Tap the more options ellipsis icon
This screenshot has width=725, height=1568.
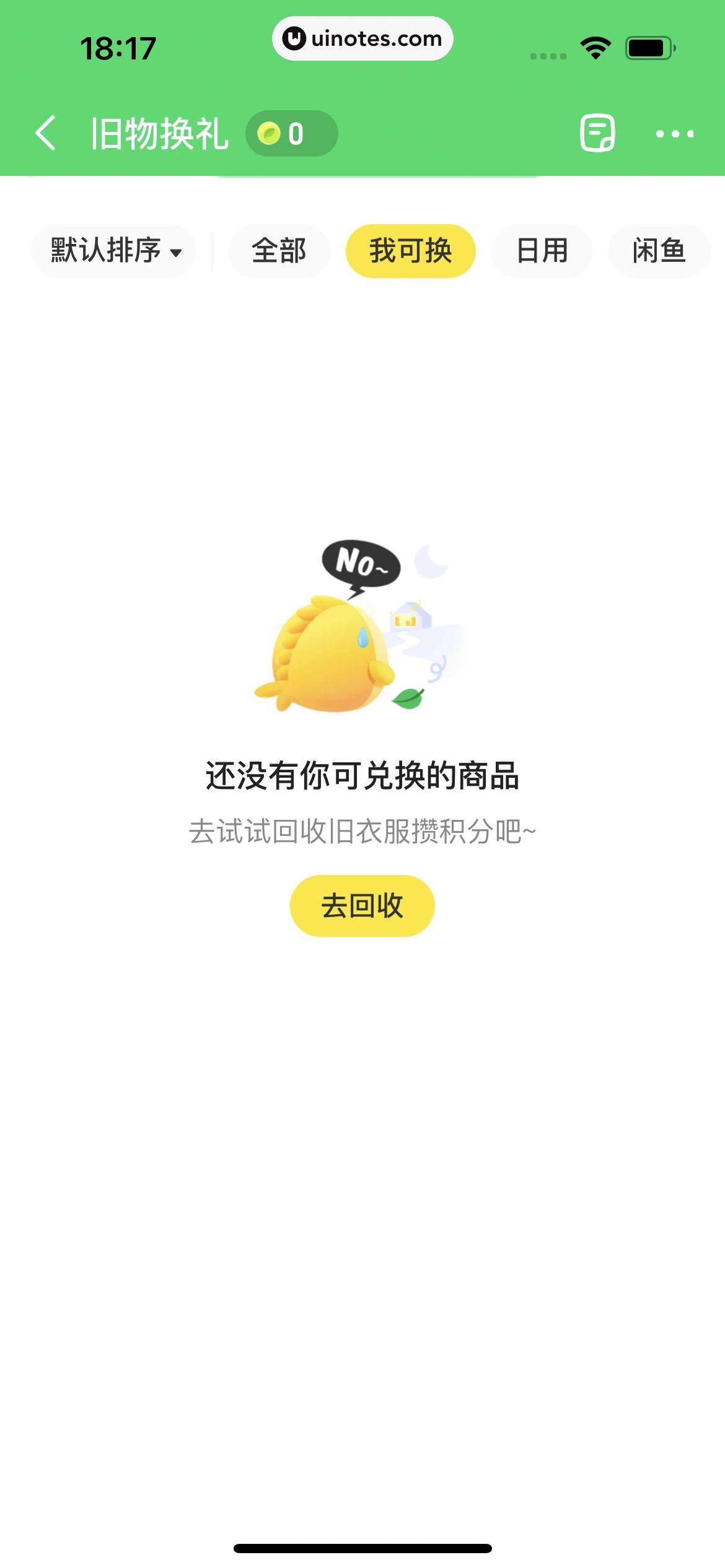pos(675,133)
